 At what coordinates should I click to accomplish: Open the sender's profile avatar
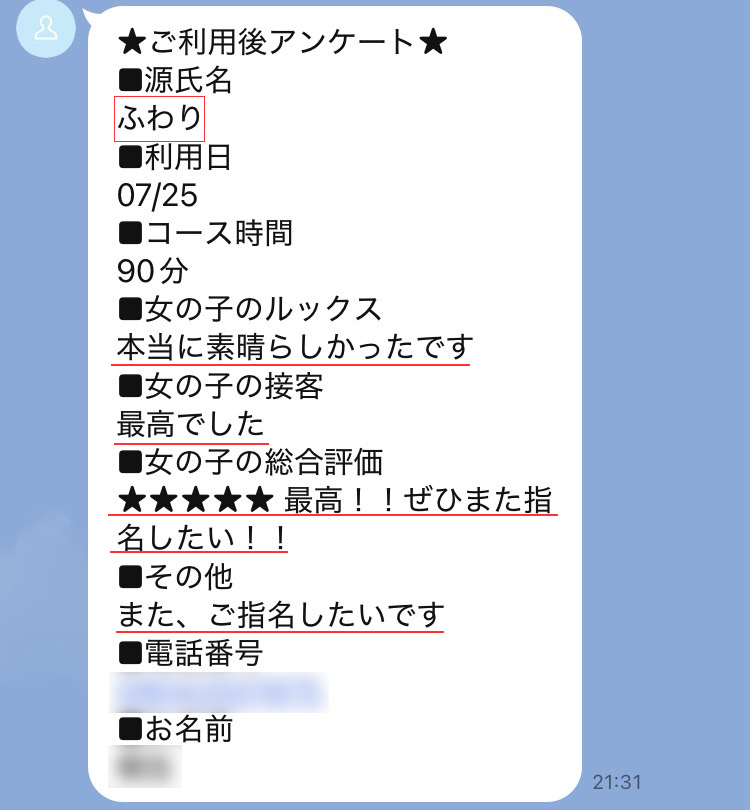(45, 28)
